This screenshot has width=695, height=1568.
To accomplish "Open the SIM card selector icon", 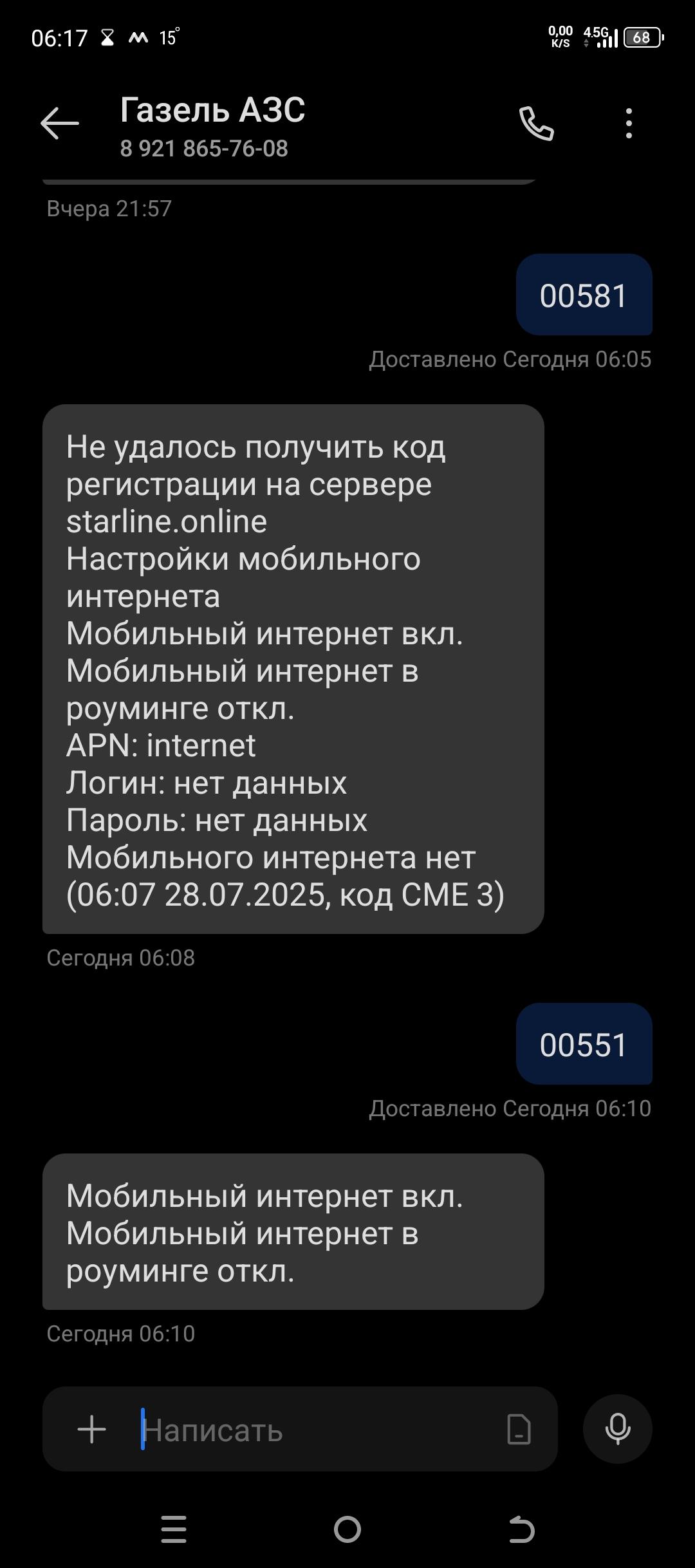I will click(519, 1430).
